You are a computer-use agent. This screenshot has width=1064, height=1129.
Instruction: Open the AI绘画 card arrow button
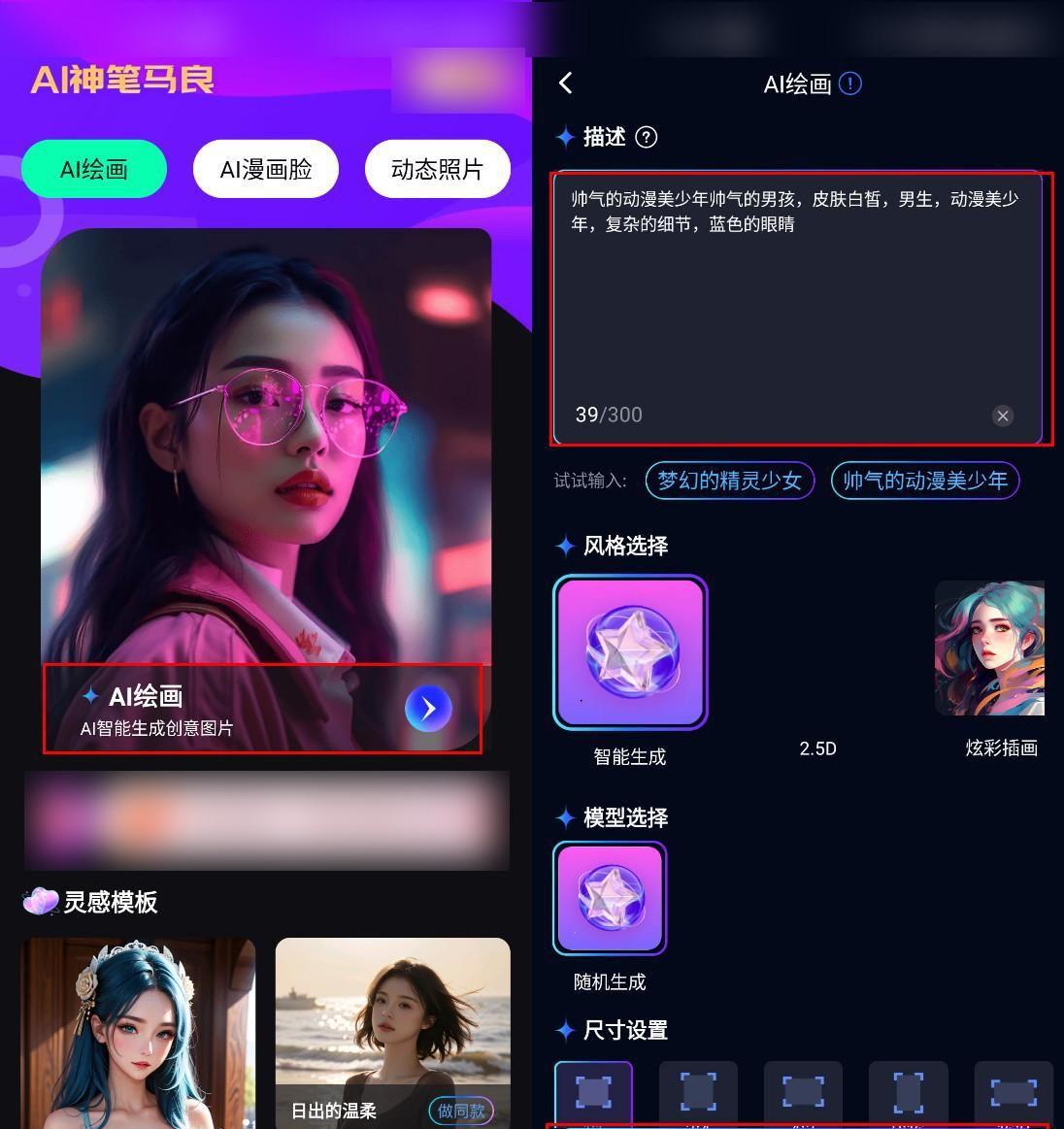[428, 709]
